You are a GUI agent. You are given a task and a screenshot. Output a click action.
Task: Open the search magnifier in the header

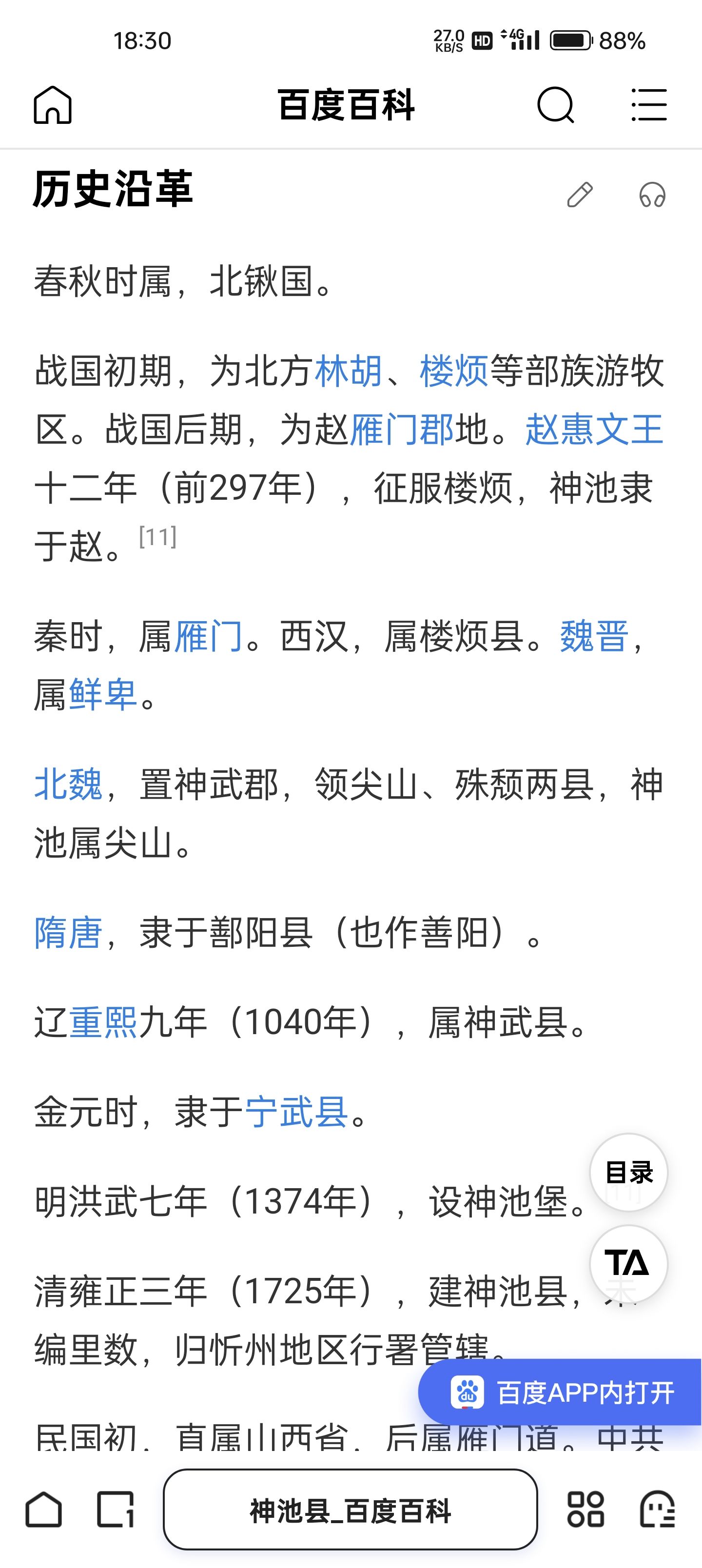coord(555,105)
